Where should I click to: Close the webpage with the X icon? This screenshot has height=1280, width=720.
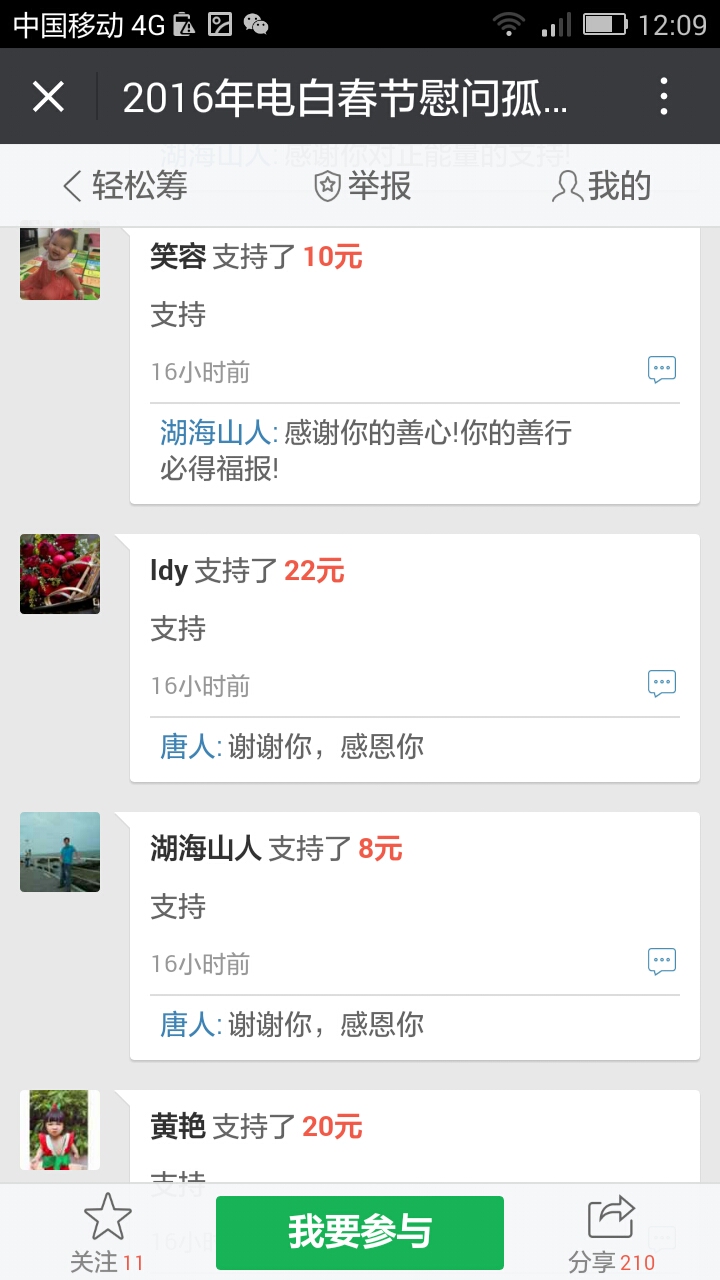pyautogui.click(x=48, y=97)
